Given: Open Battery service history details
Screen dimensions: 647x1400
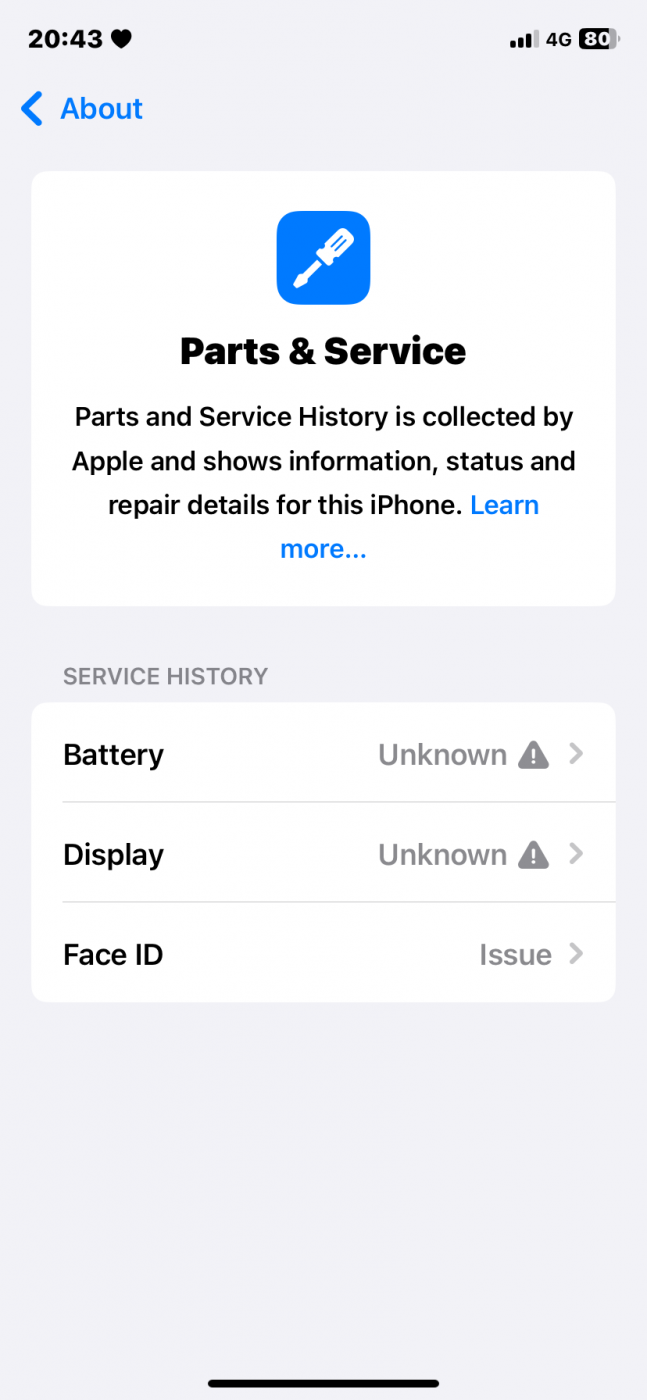Looking at the screenshot, I should tap(323, 753).
